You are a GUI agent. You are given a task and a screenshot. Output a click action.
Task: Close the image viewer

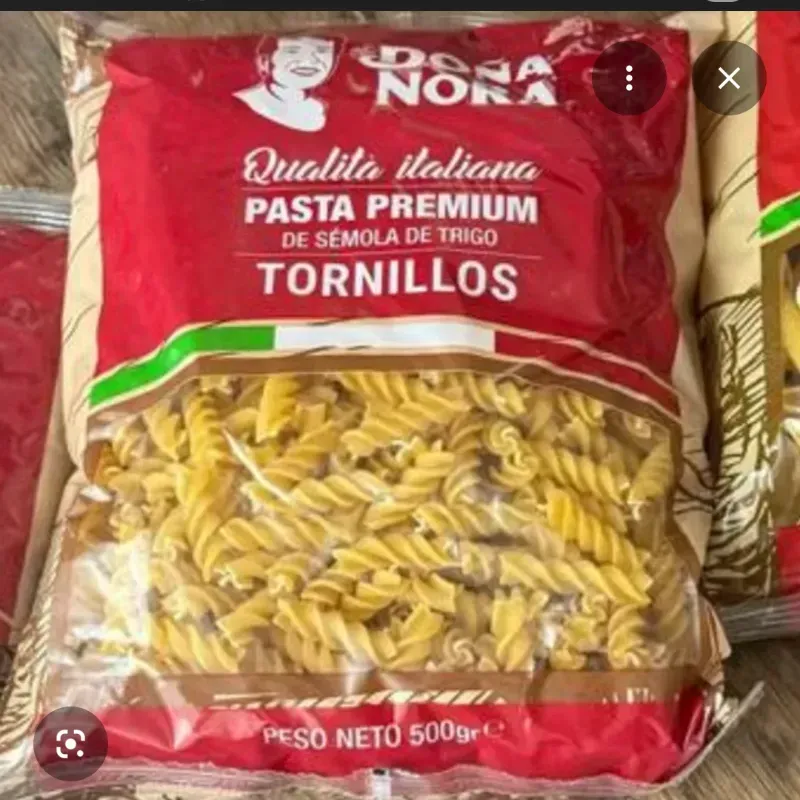[x=729, y=78]
